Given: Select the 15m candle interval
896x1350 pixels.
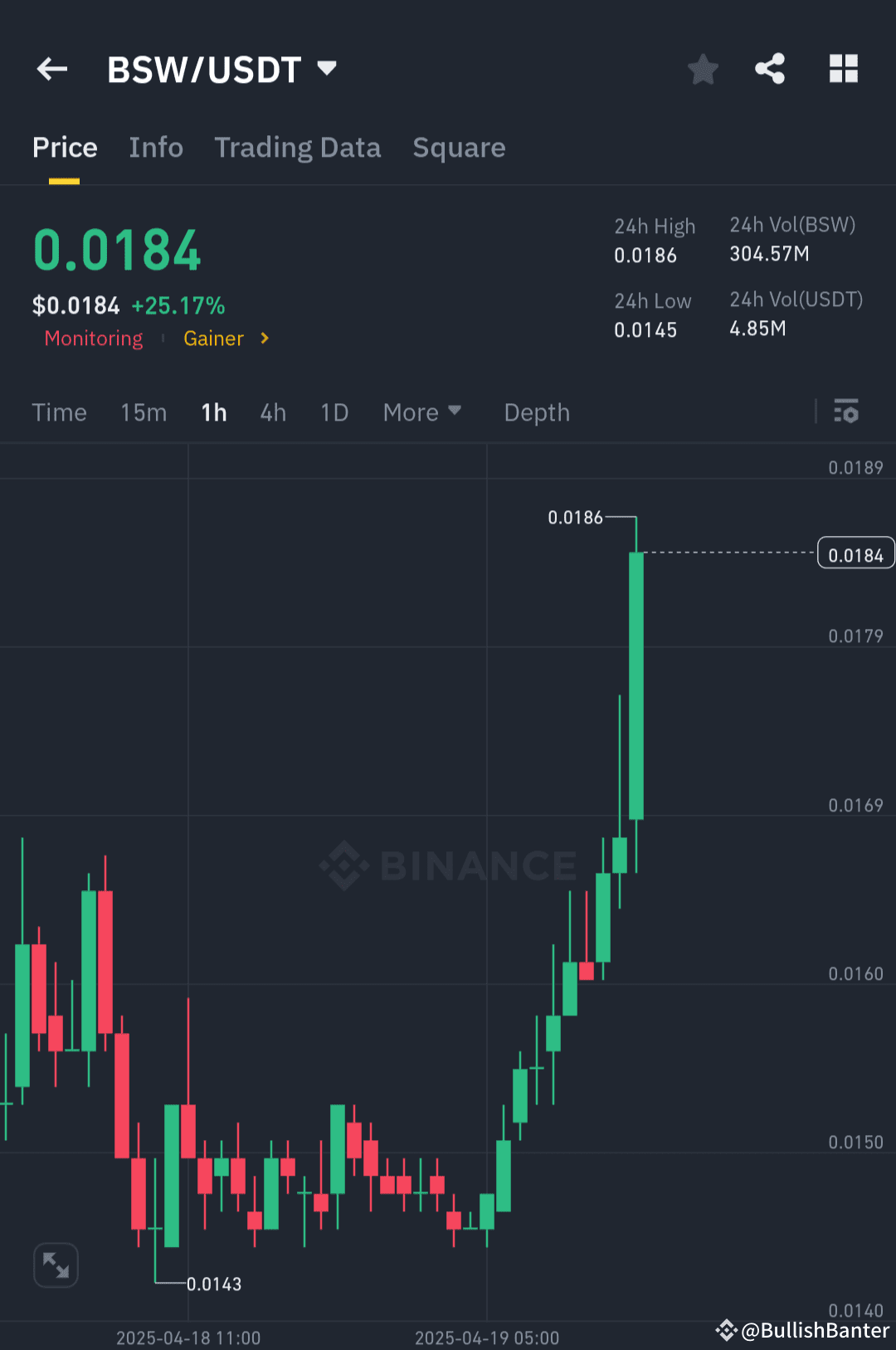Looking at the screenshot, I should 143,412.
